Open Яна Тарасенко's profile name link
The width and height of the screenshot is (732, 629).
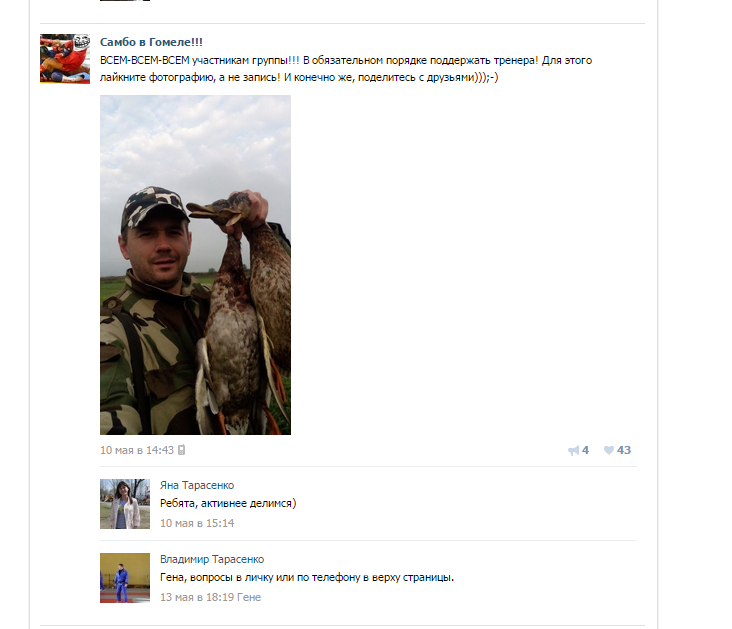[x=197, y=485]
